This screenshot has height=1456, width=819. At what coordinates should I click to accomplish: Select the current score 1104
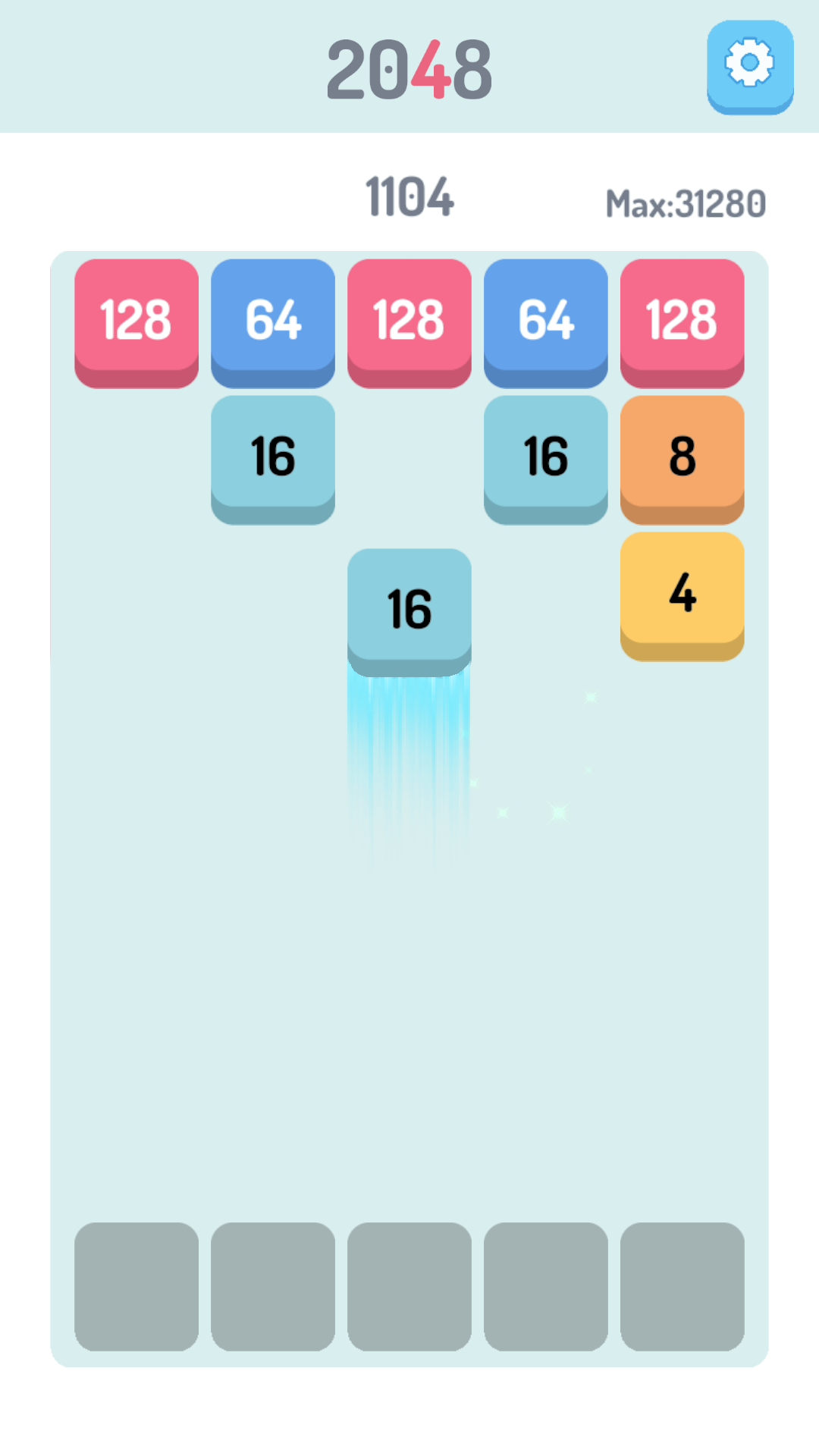[409, 197]
